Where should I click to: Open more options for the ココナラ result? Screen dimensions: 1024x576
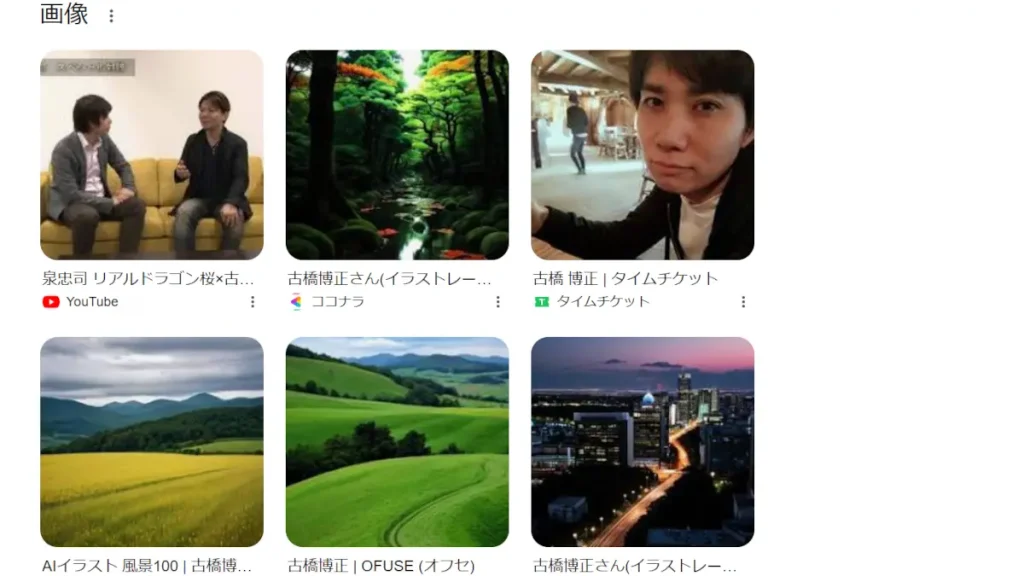pyautogui.click(x=498, y=302)
